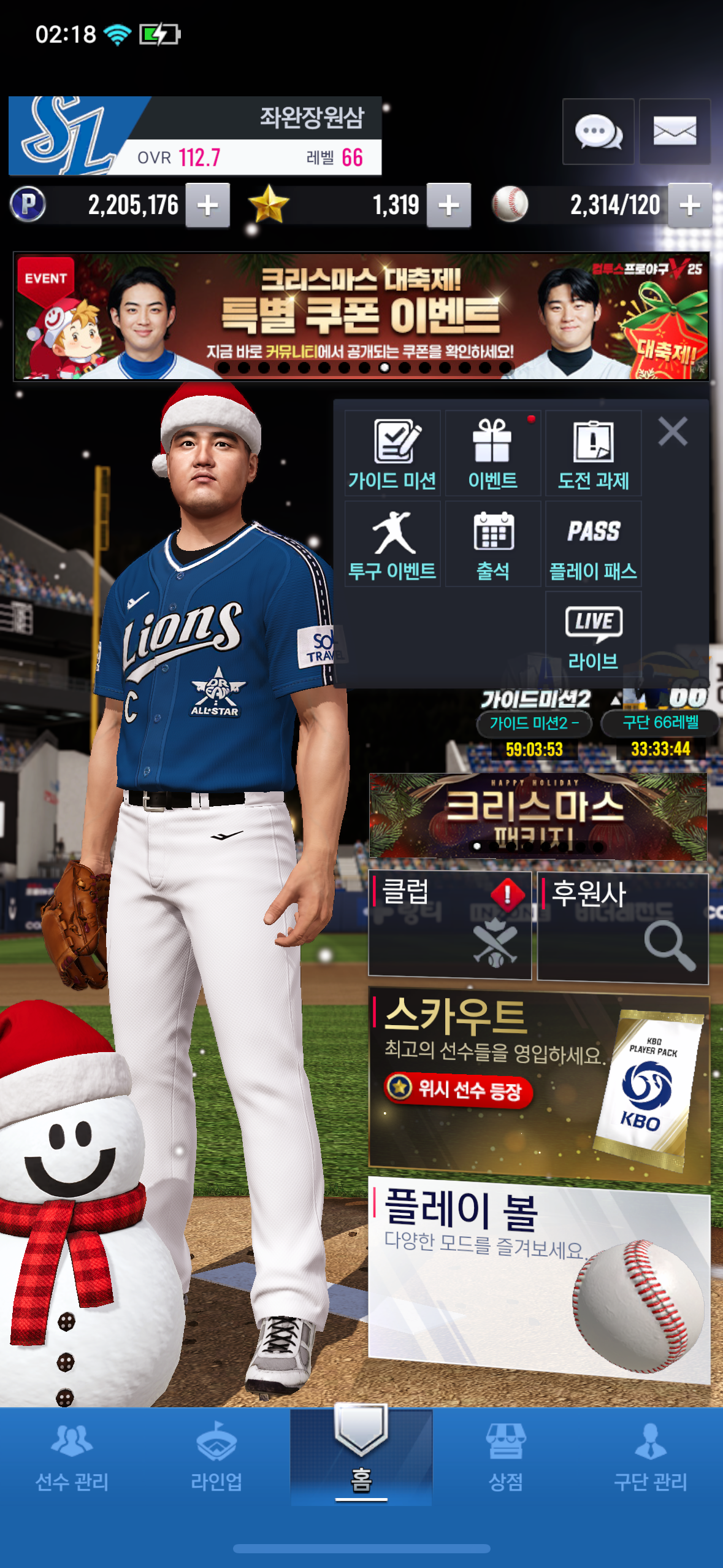Open 가이드 미션 from the menu
This screenshot has height=1568, width=723.
tap(392, 454)
